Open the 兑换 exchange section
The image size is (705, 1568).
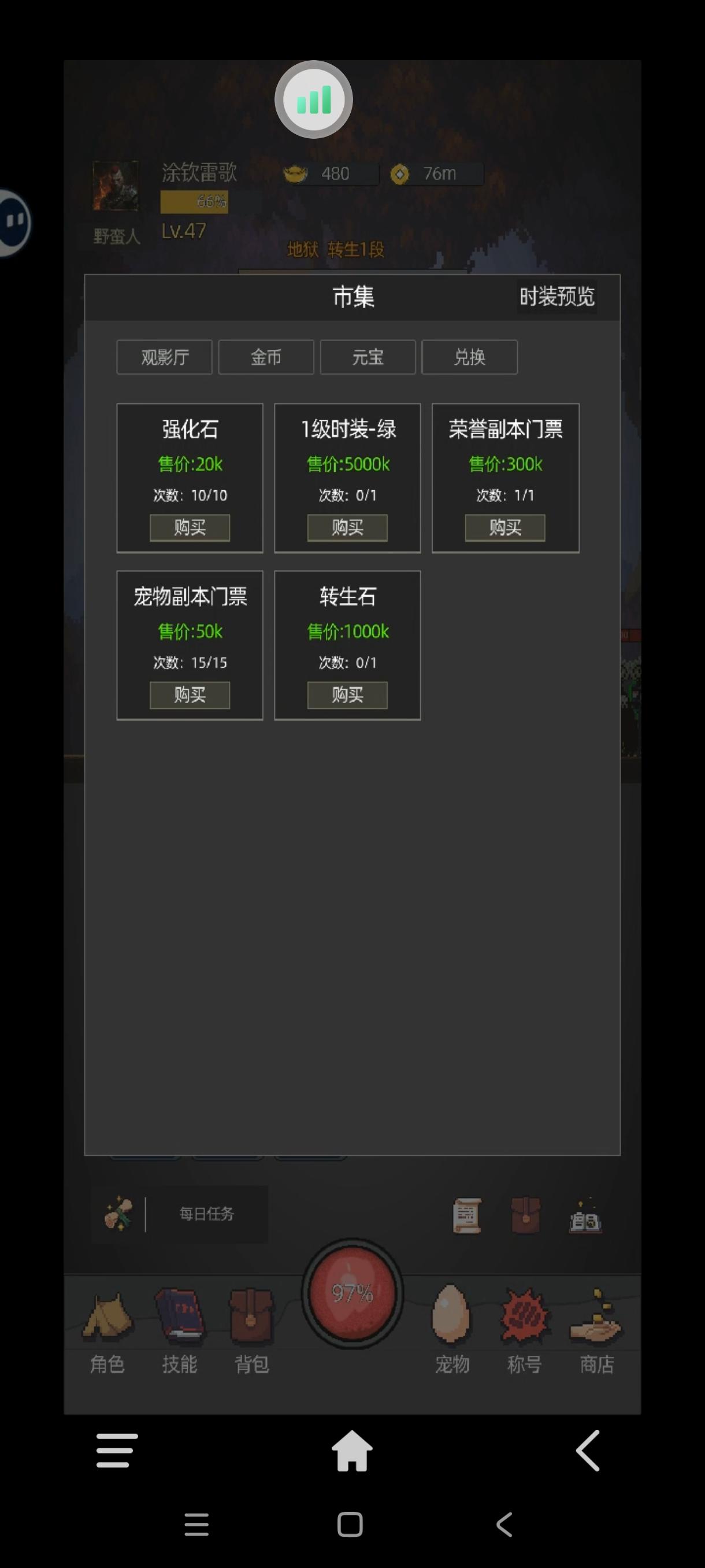coord(470,357)
